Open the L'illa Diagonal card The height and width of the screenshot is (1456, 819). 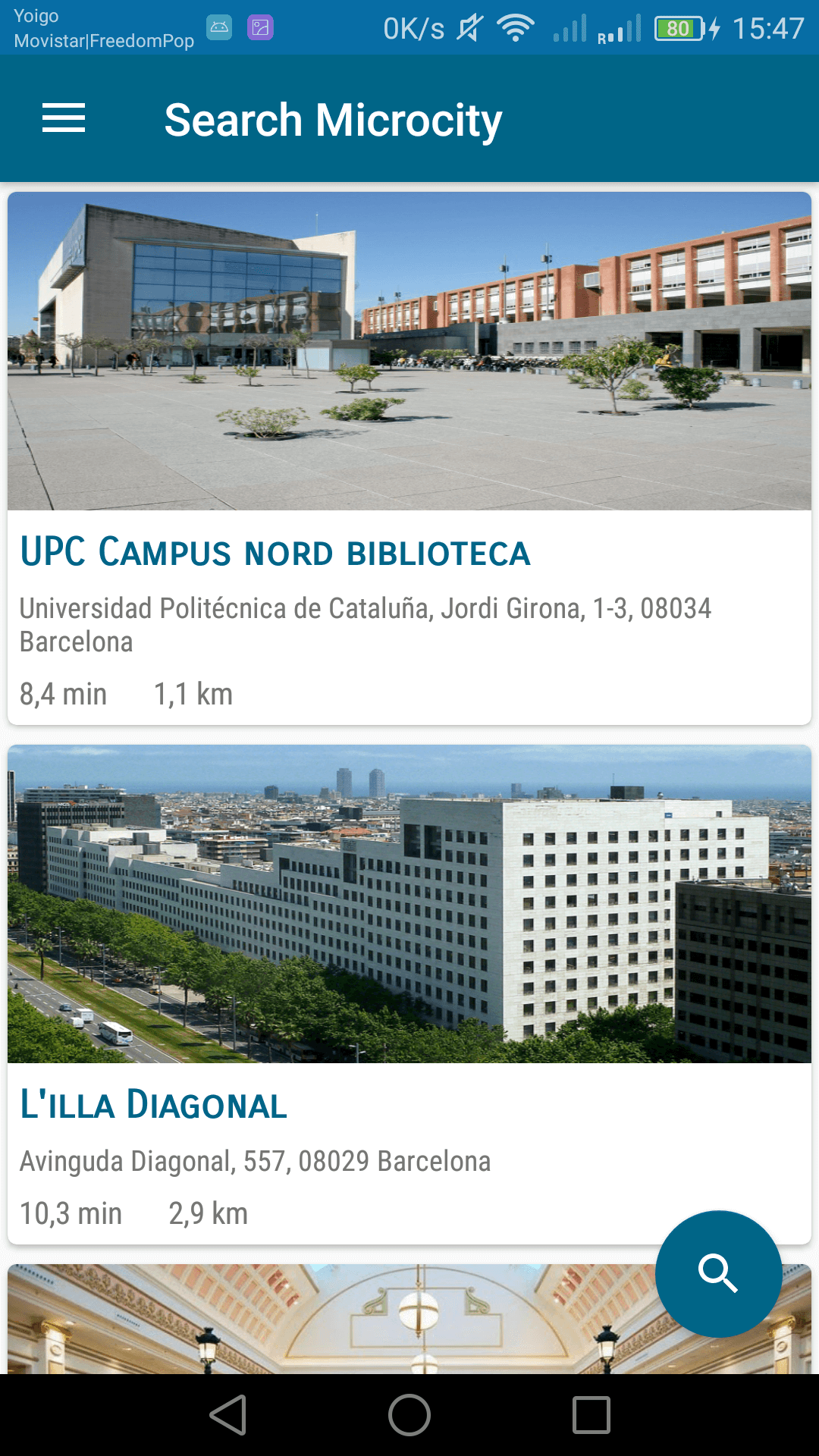[409, 994]
